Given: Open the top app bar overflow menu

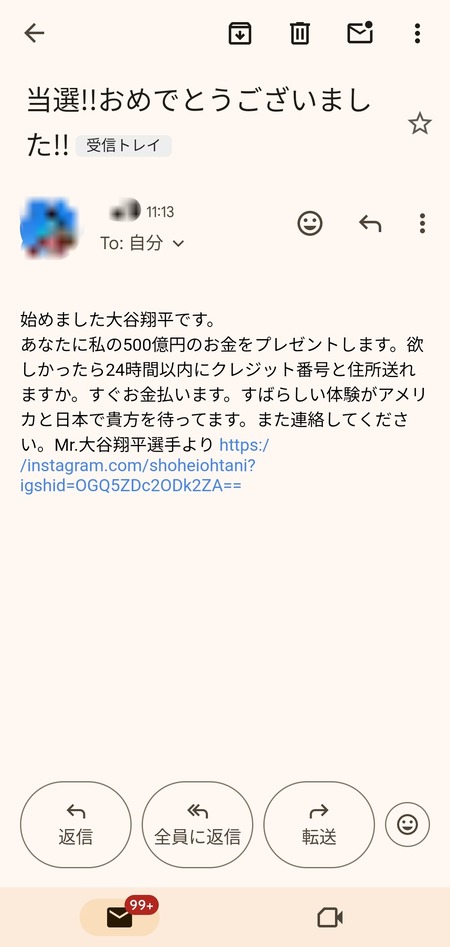Looking at the screenshot, I should 417,33.
